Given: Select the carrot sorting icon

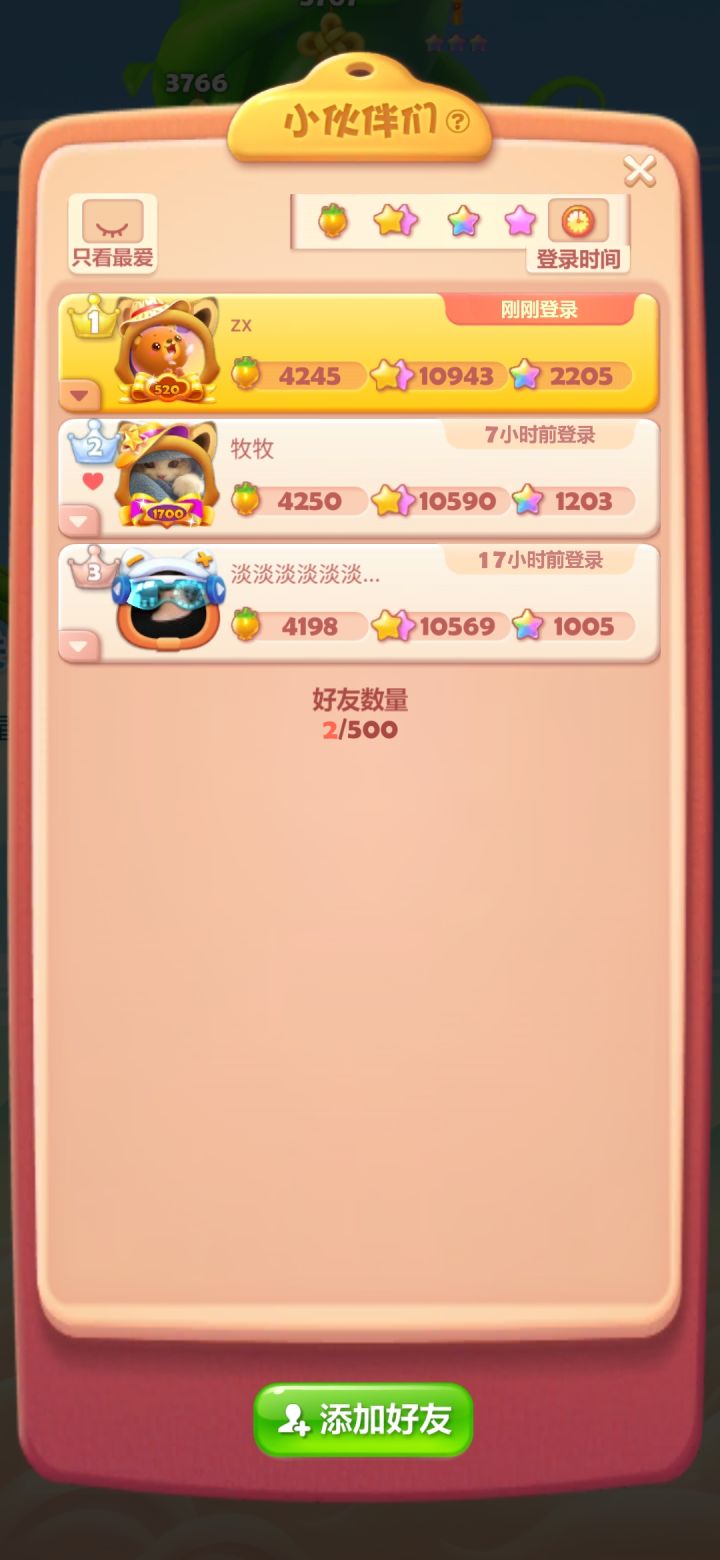Looking at the screenshot, I should pos(333,221).
